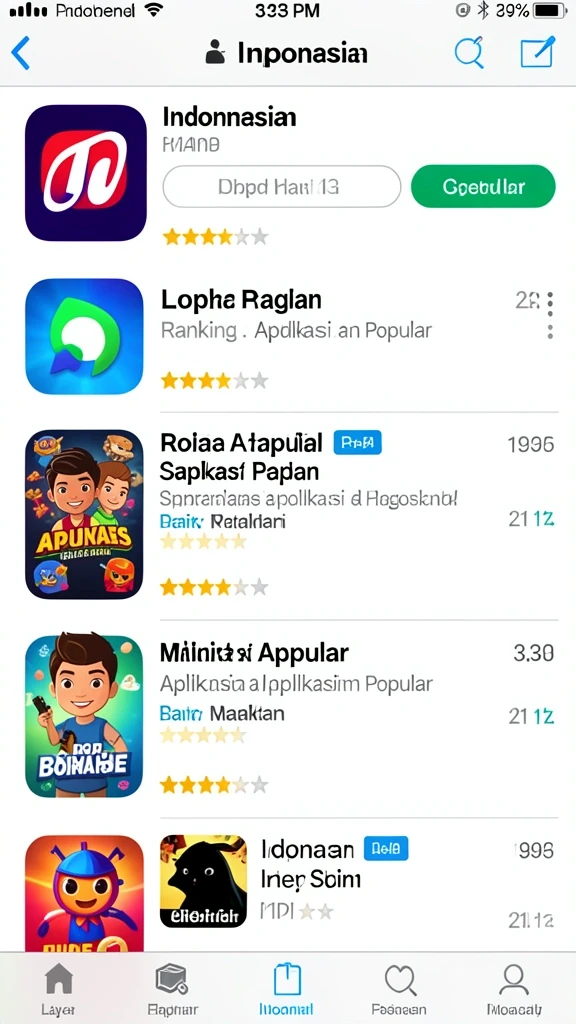Open search from the magnifier icon
This screenshot has width=576, height=1024.
pyautogui.click(x=469, y=52)
